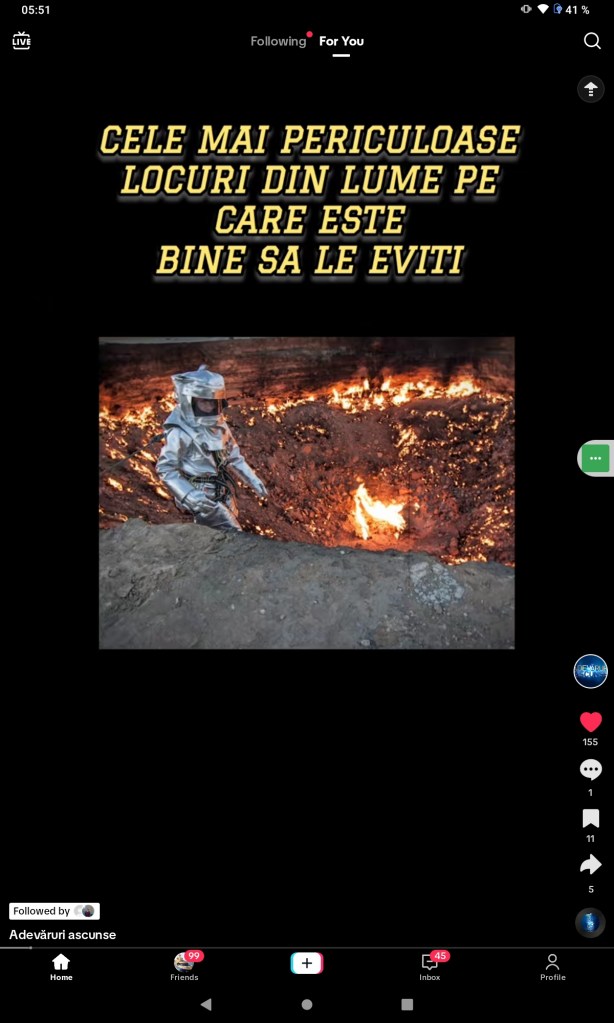Viewport: 614px width, 1023px height.
Task: Open the search magnifier
Action: coord(592,41)
